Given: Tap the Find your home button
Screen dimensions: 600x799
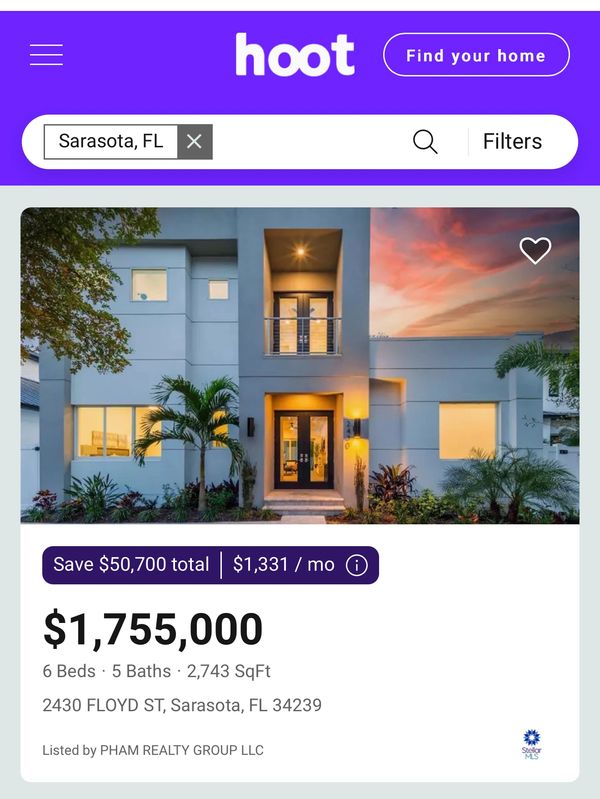Looking at the screenshot, I should [476, 55].
